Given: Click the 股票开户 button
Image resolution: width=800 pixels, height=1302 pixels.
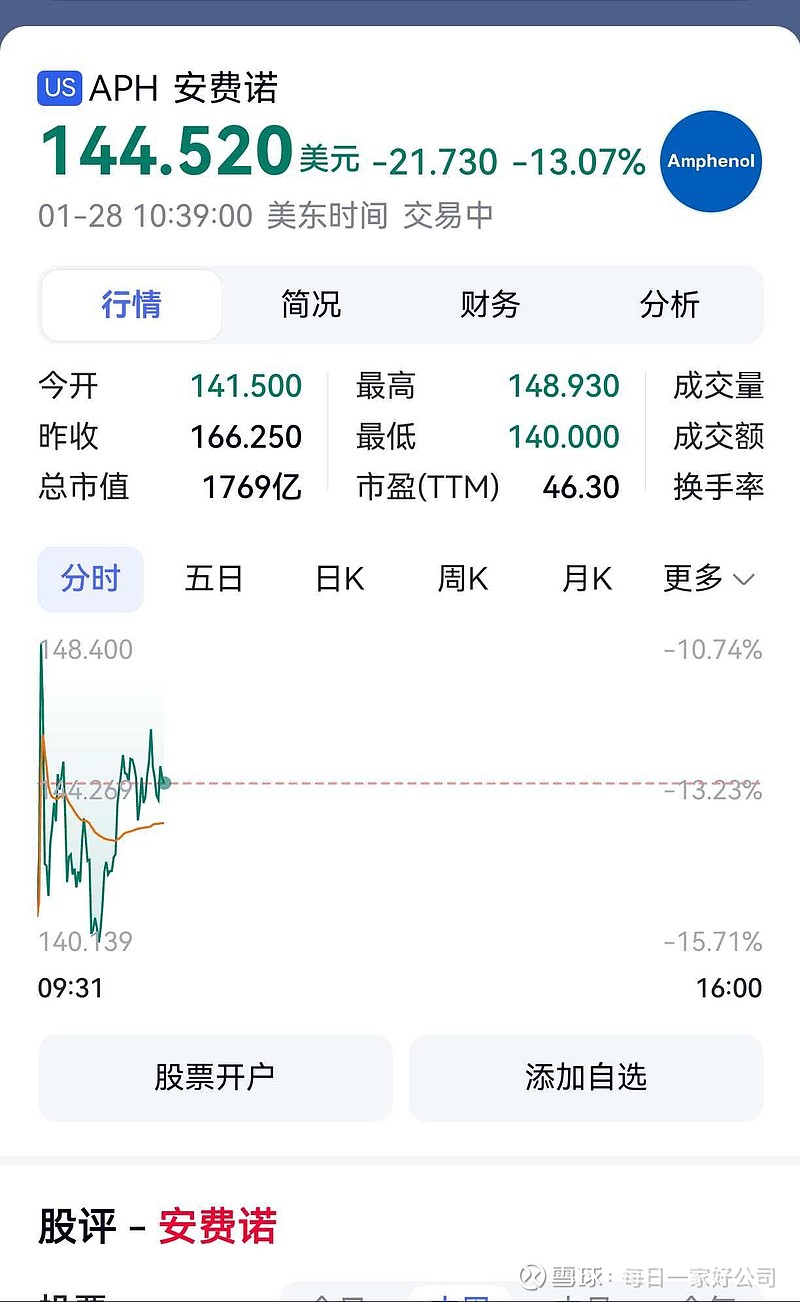Looking at the screenshot, I should pyautogui.click(x=215, y=1077).
